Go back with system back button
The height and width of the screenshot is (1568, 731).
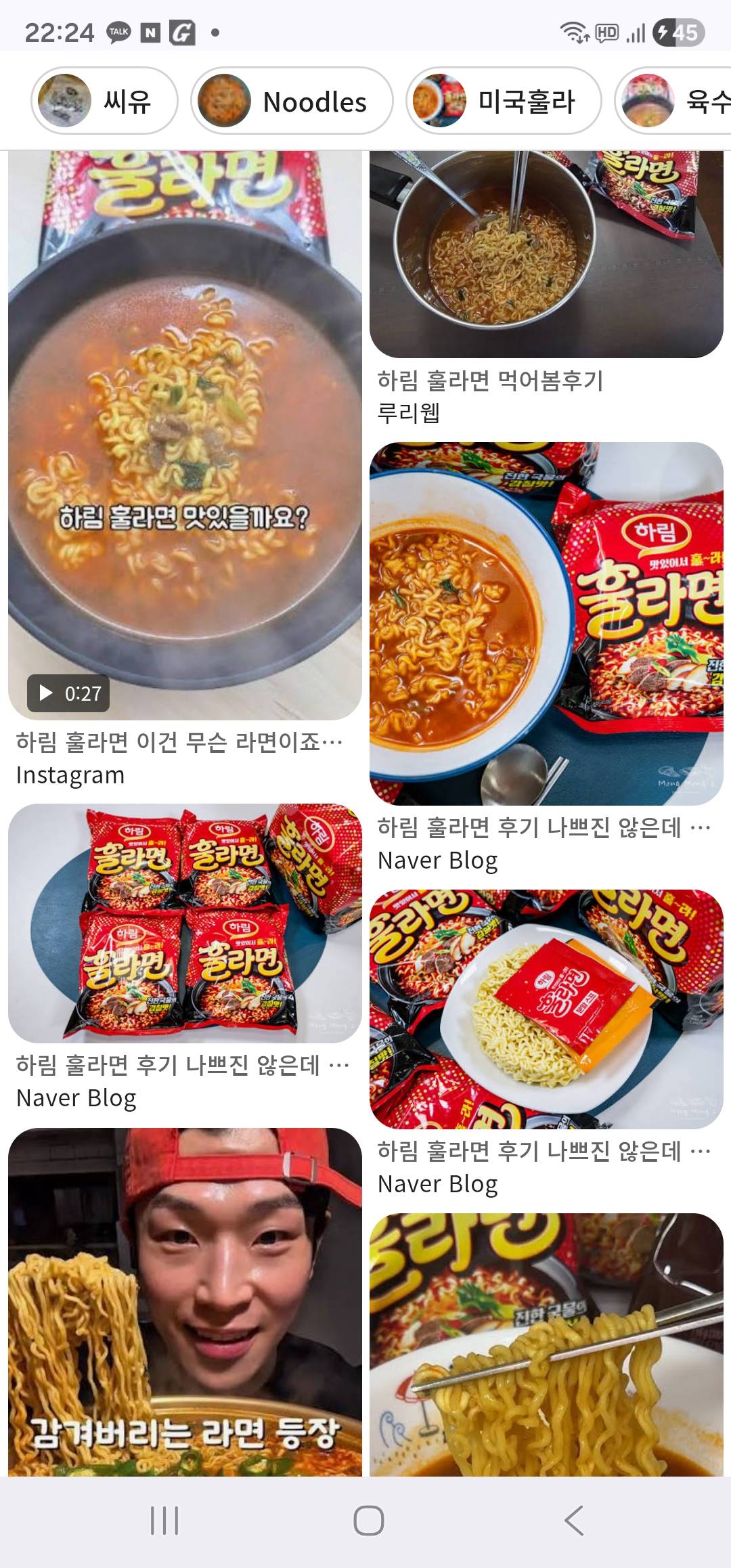(574, 1521)
